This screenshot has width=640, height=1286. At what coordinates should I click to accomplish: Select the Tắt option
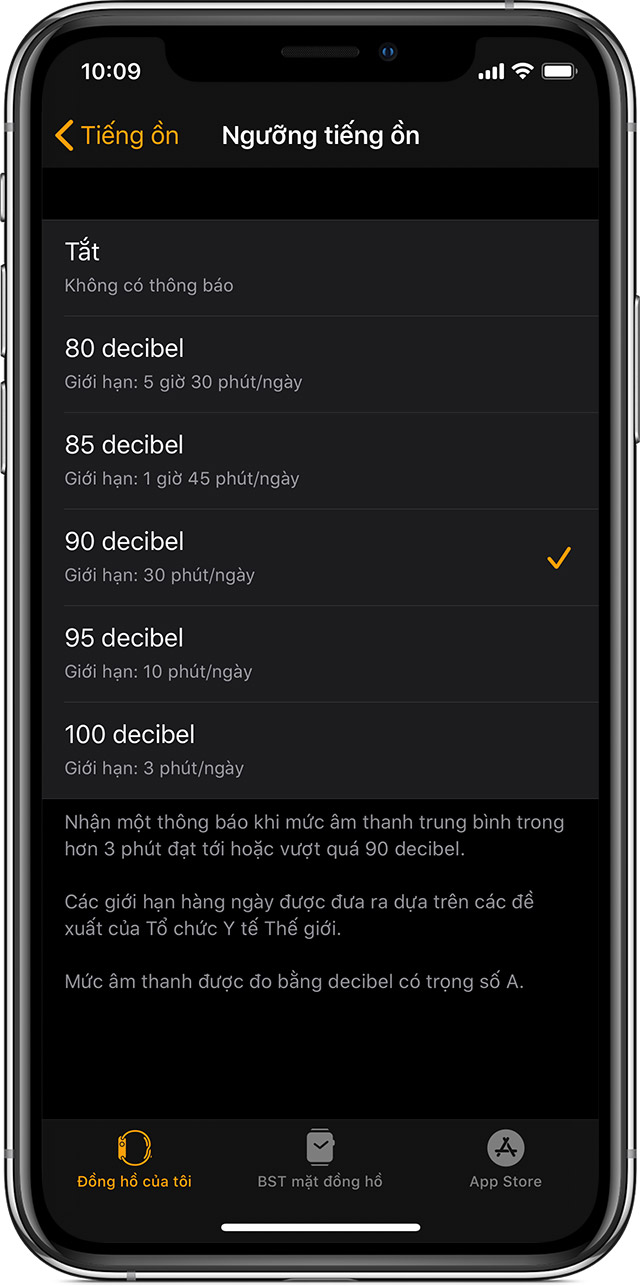pos(320,267)
